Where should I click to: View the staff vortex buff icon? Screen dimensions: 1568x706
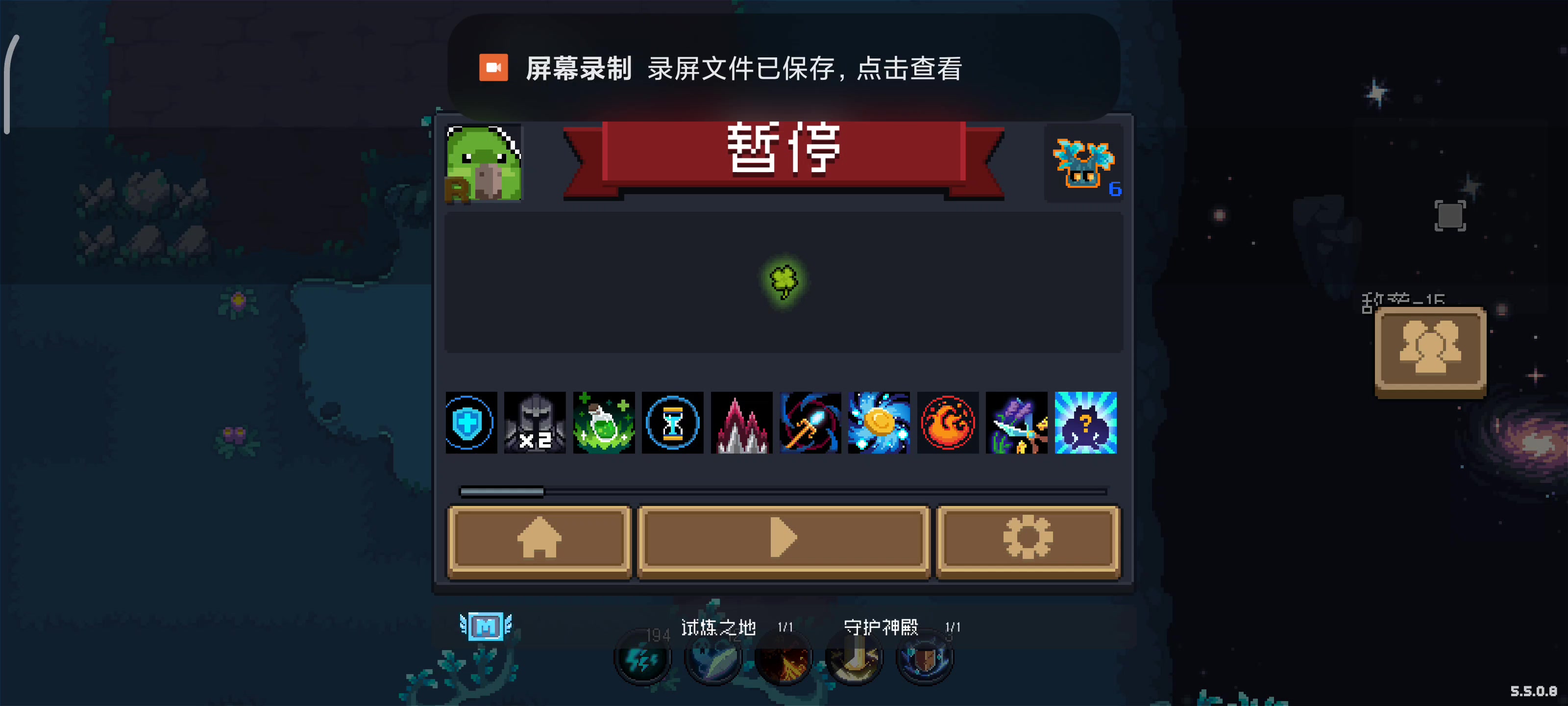tap(810, 423)
